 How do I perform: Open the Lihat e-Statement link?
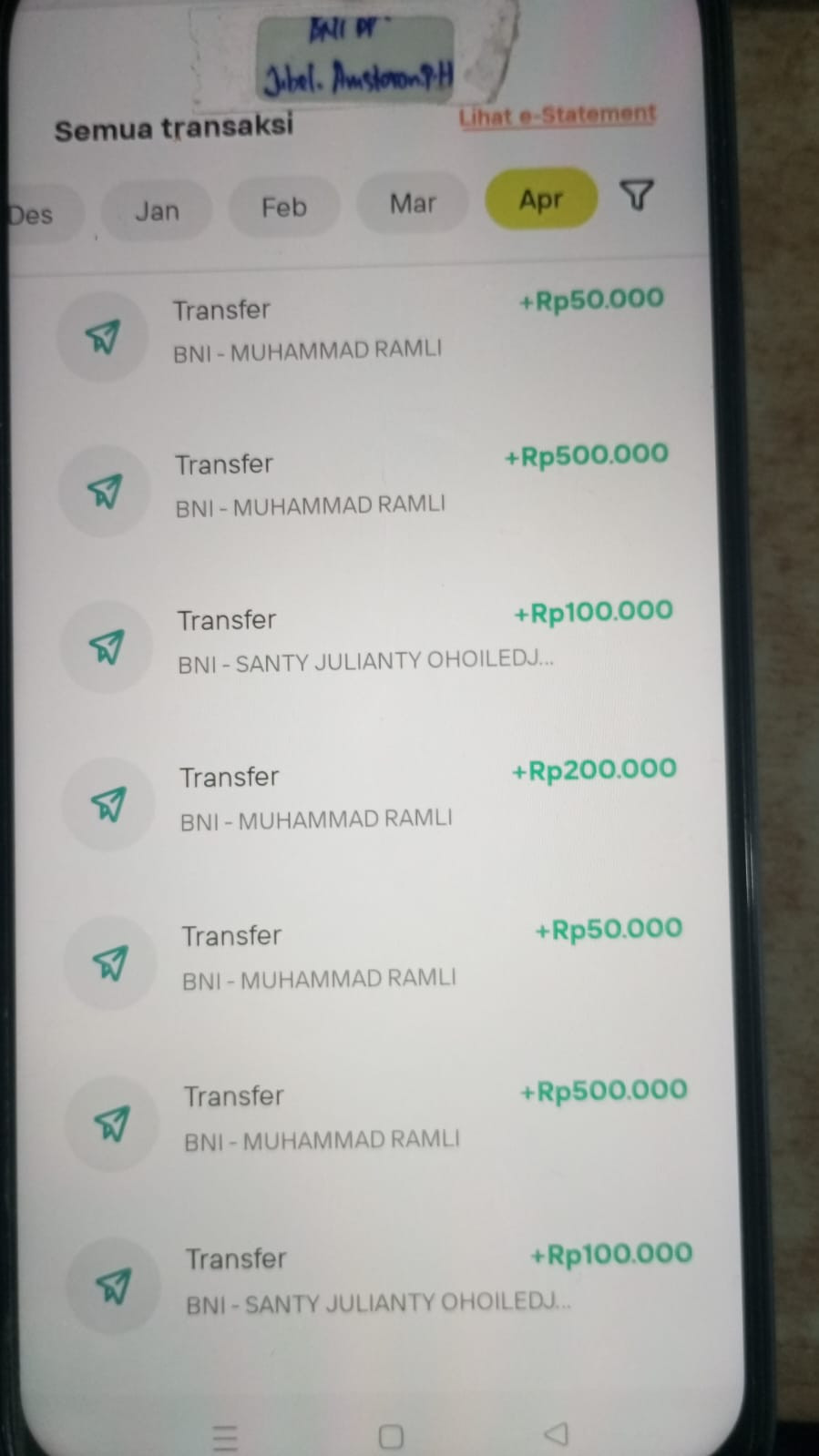(x=557, y=116)
